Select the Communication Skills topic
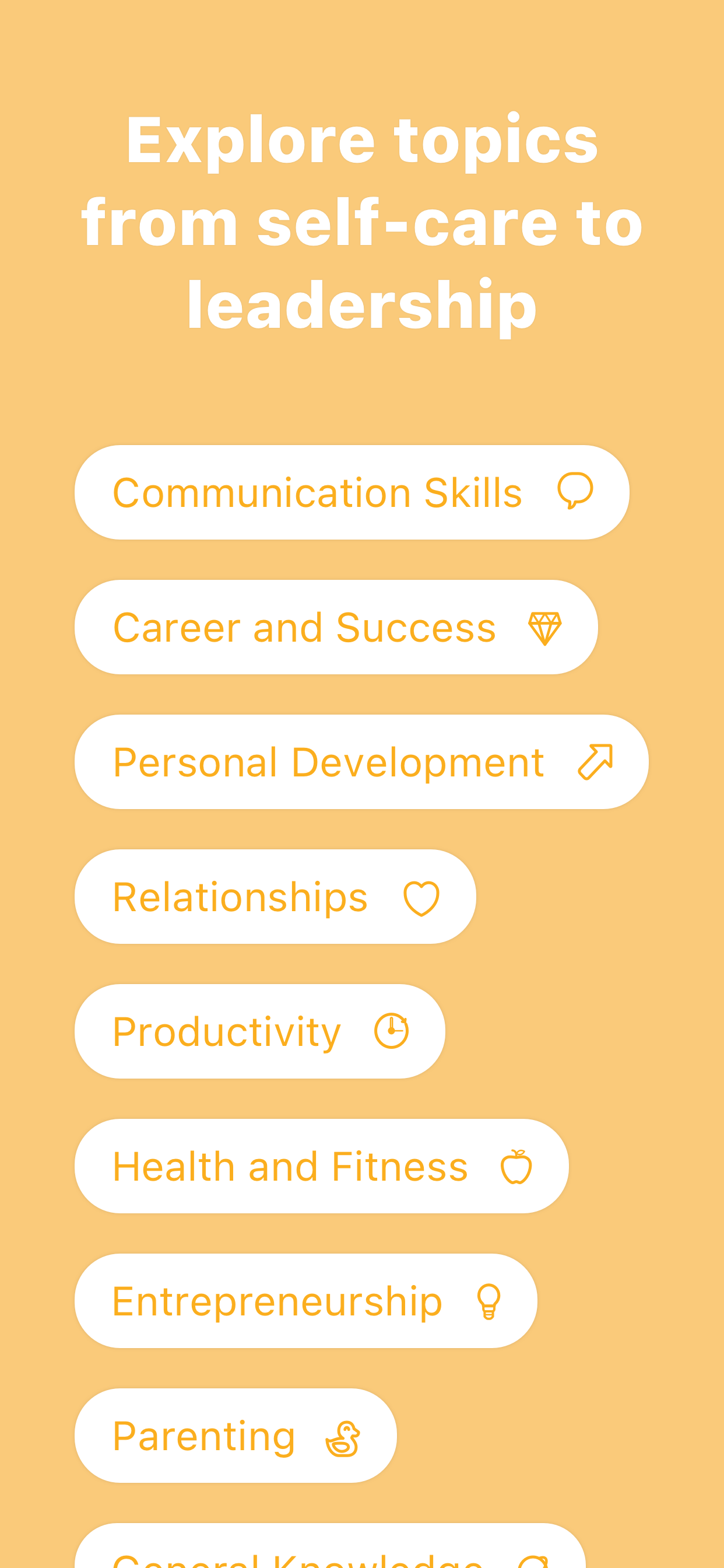The image size is (724, 1568). [352, 492]
